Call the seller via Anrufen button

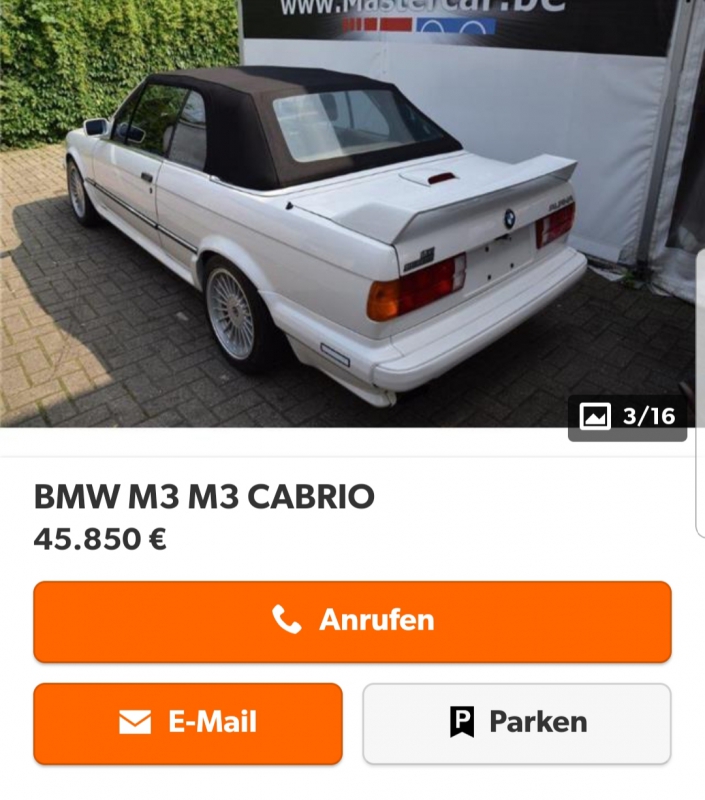click(352, 621)
